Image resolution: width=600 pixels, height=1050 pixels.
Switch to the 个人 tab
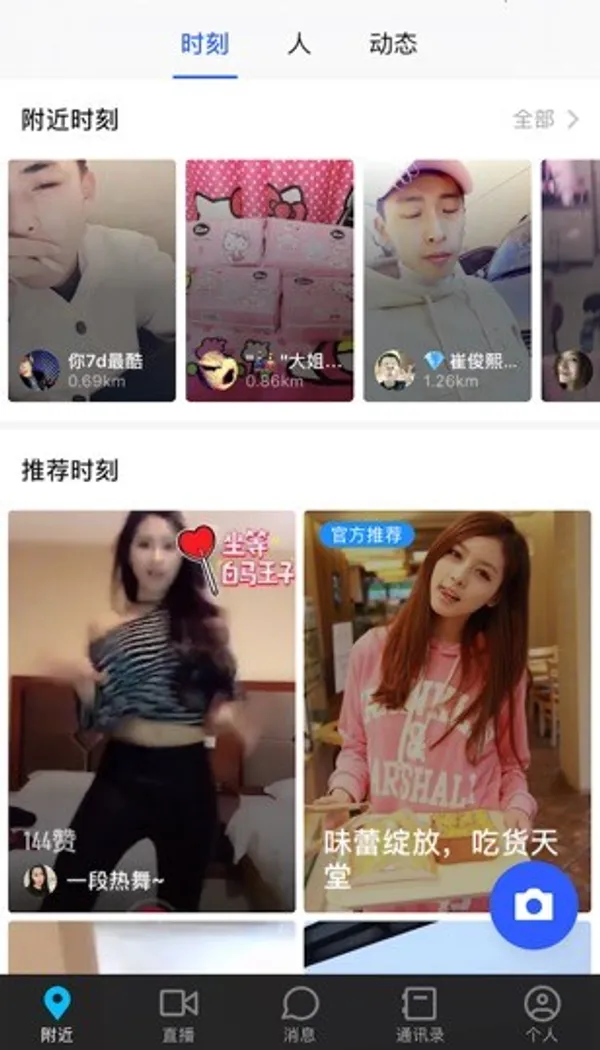pos(542,1012)
